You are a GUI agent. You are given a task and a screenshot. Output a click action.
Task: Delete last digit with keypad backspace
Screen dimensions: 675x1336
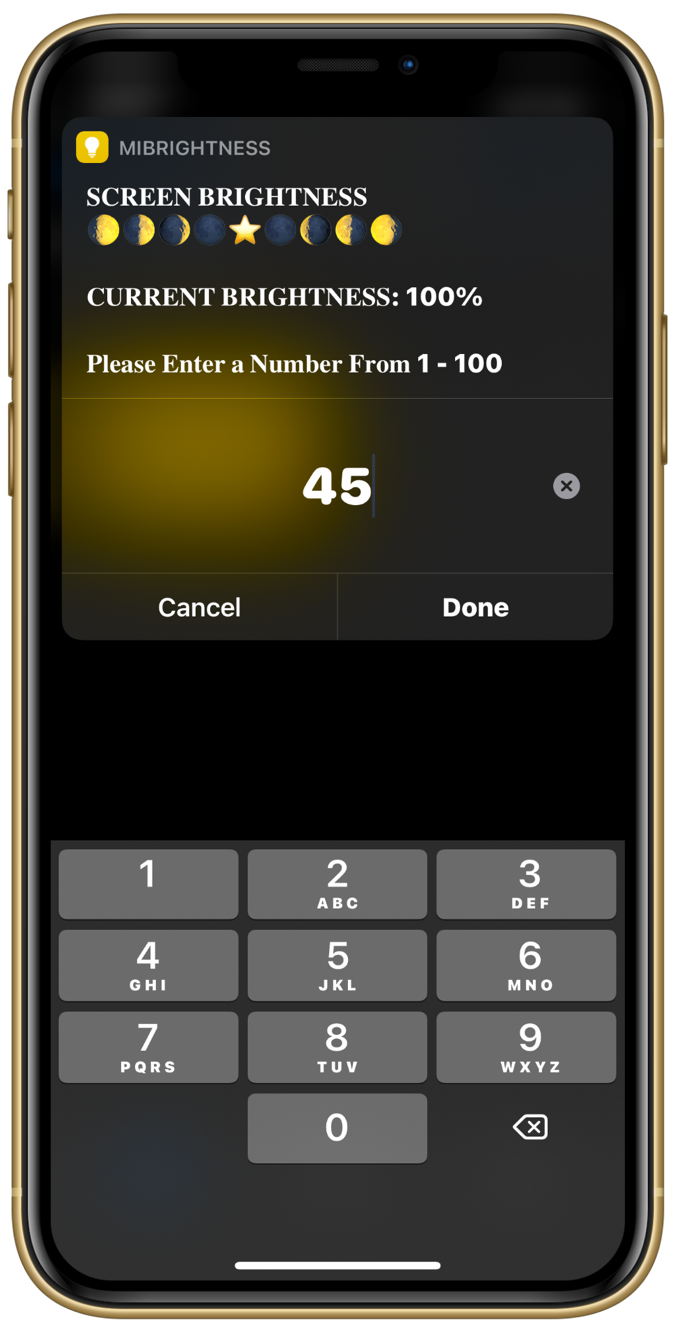tap(529, 1128)
